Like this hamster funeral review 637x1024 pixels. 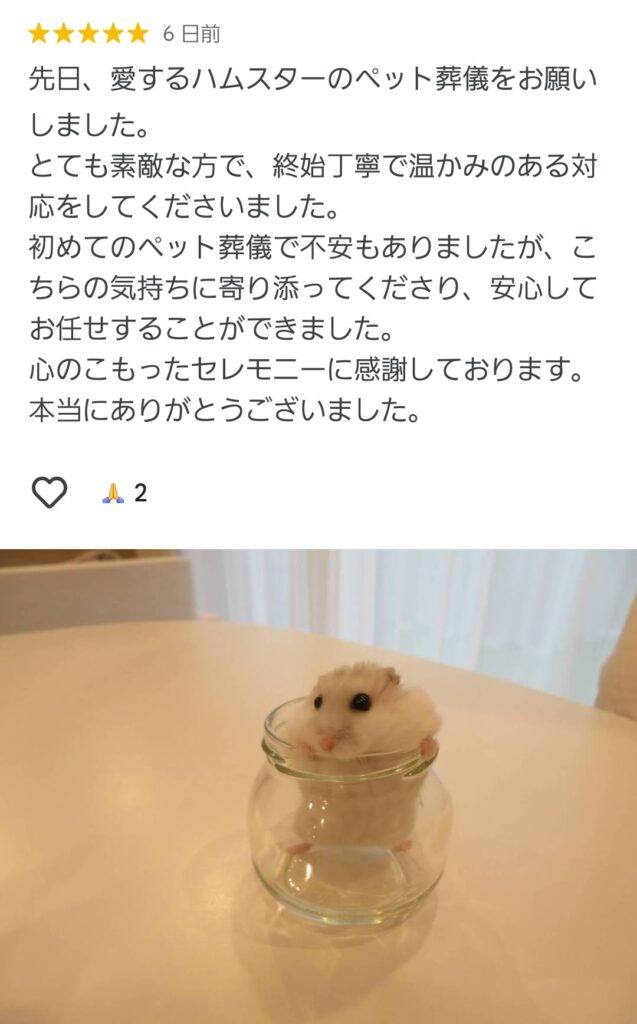(49, 492)
